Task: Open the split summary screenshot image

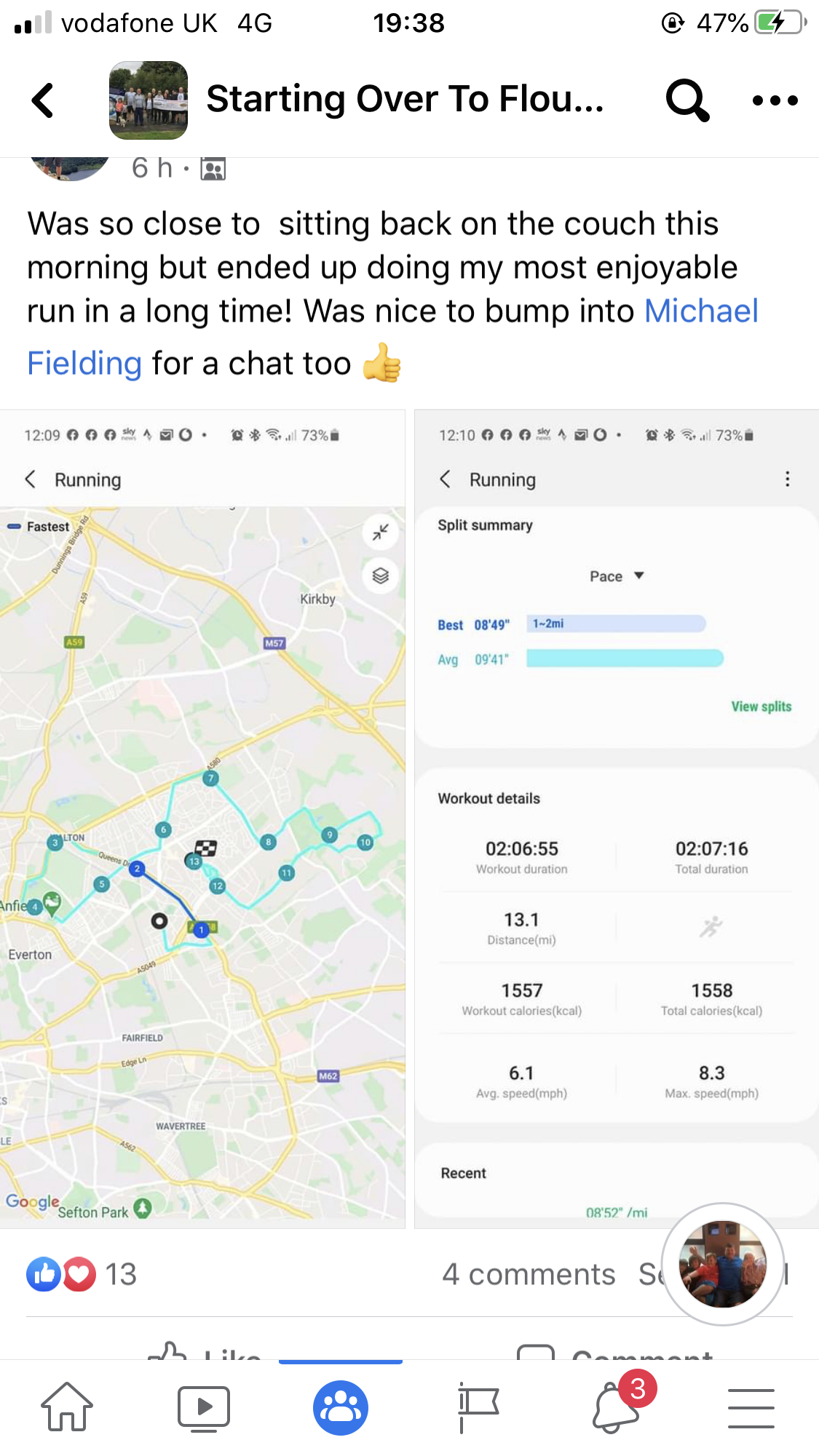Action: tap(617, 819)
